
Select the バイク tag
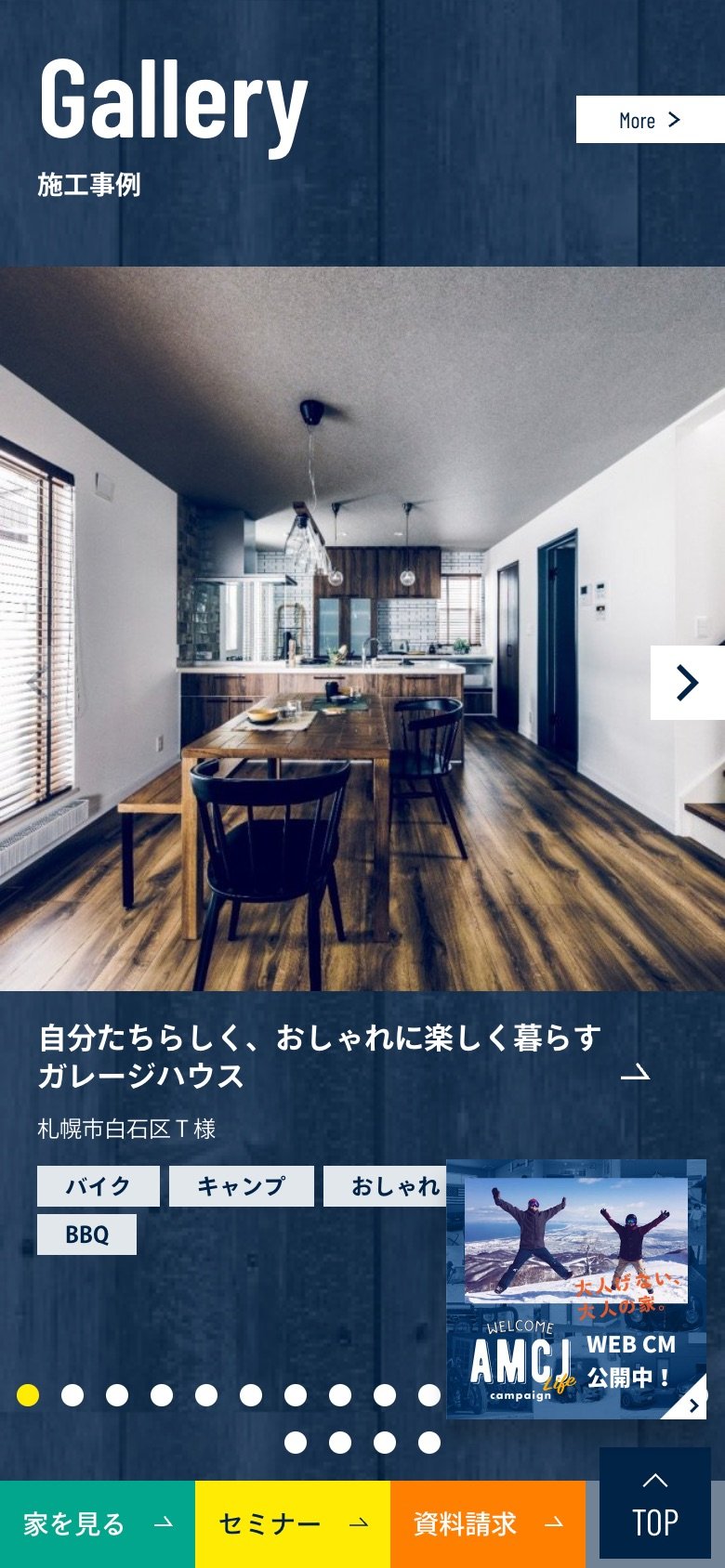click(x=98, y=1186)
